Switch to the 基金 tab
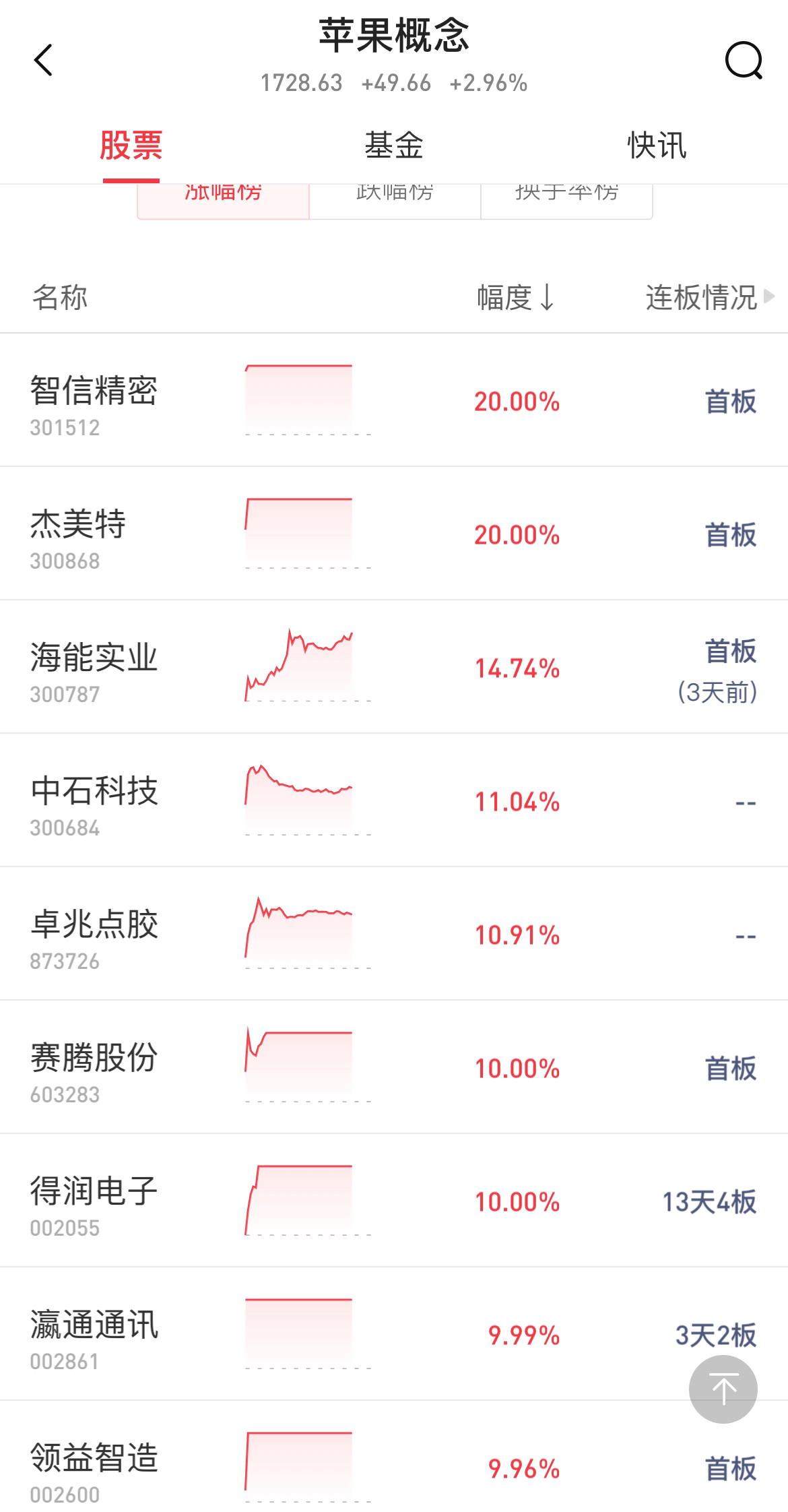This screenshot has width=788, height=1512. tap(394, 146)
